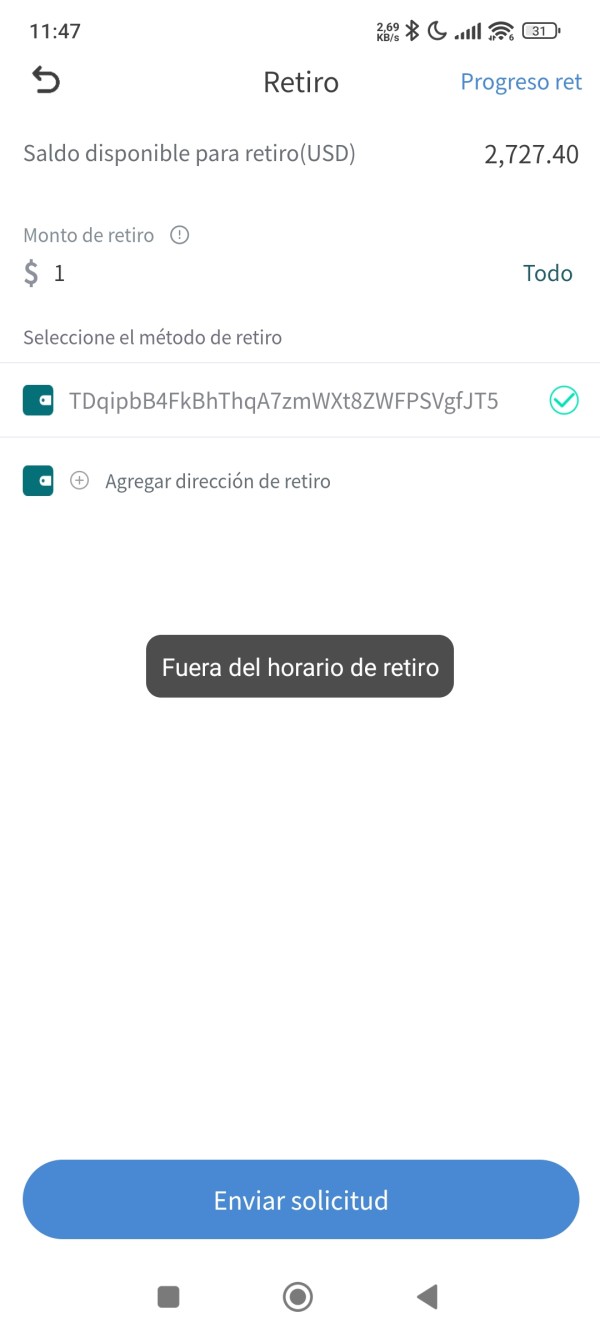Select Todo to withdraw the full balance
Viewport: 600px width, 1333px height.
[x=548, y=273]
